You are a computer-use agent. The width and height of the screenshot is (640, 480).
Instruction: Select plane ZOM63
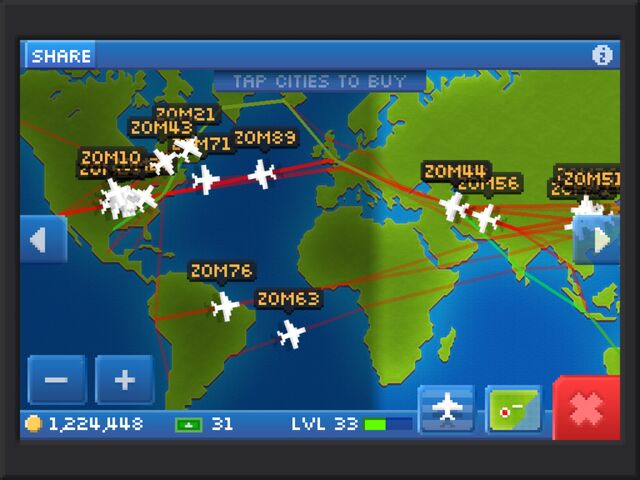coord(291,333)
